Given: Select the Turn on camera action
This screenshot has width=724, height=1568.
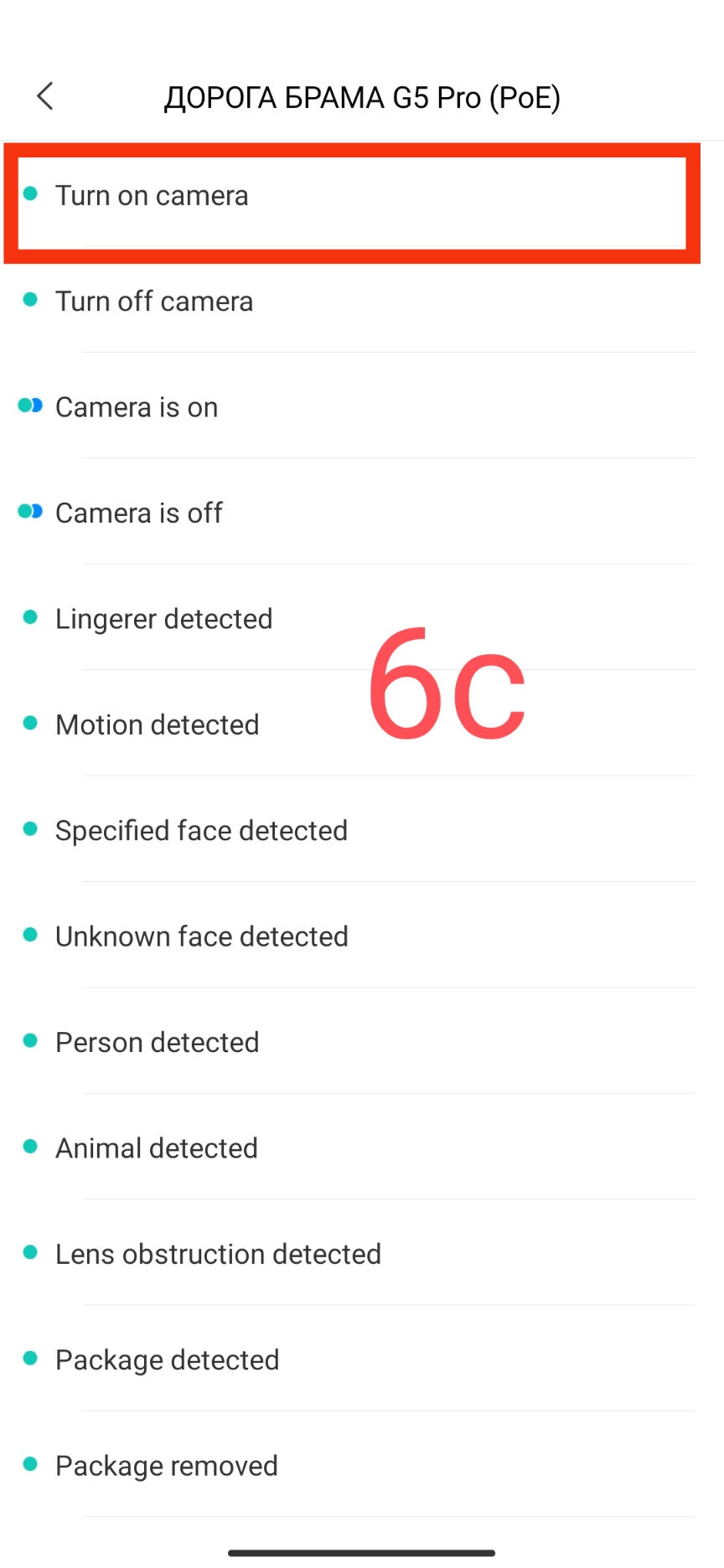Looking at the screenshot, I should tap(152, 196).
